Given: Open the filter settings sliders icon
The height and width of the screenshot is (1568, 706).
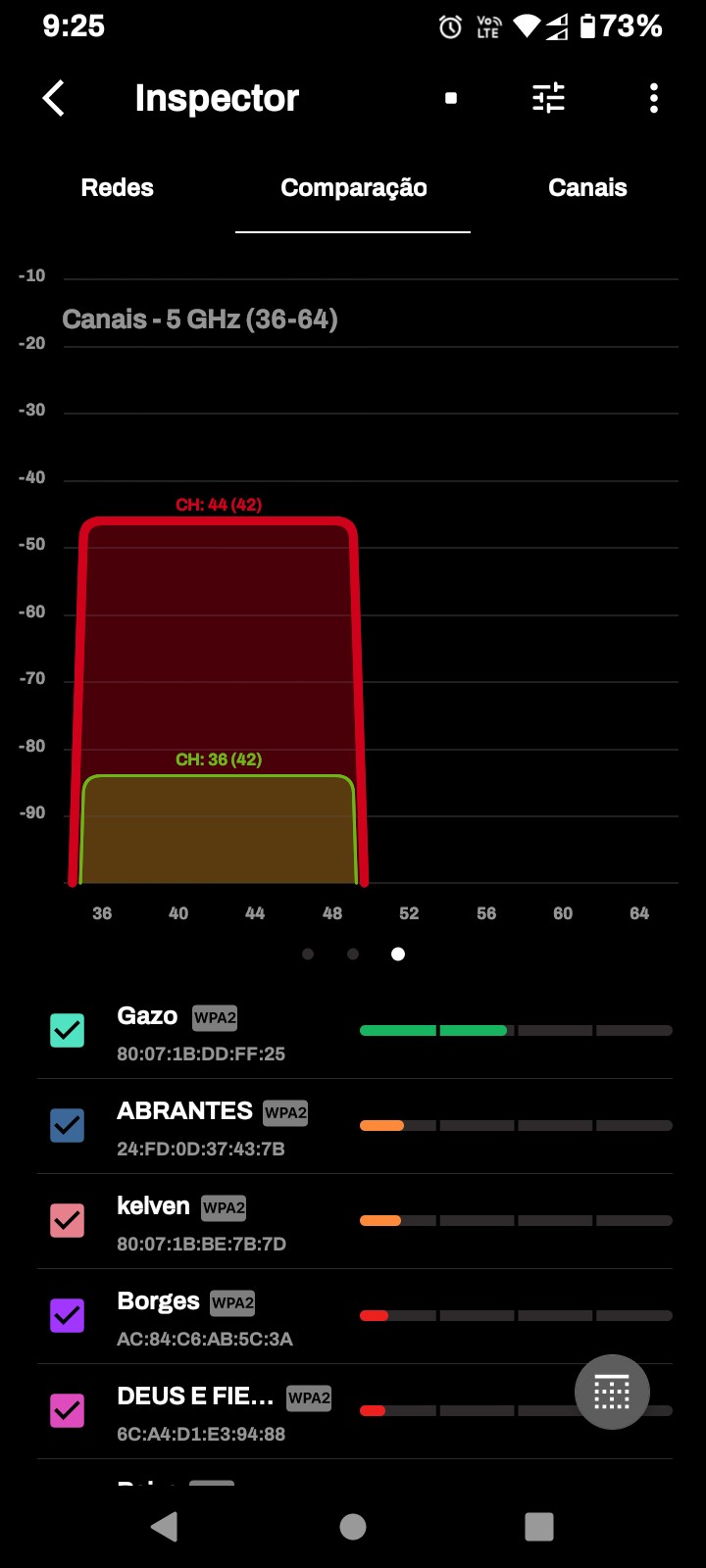Looking at the screenshot, I should tap(548, 98).
